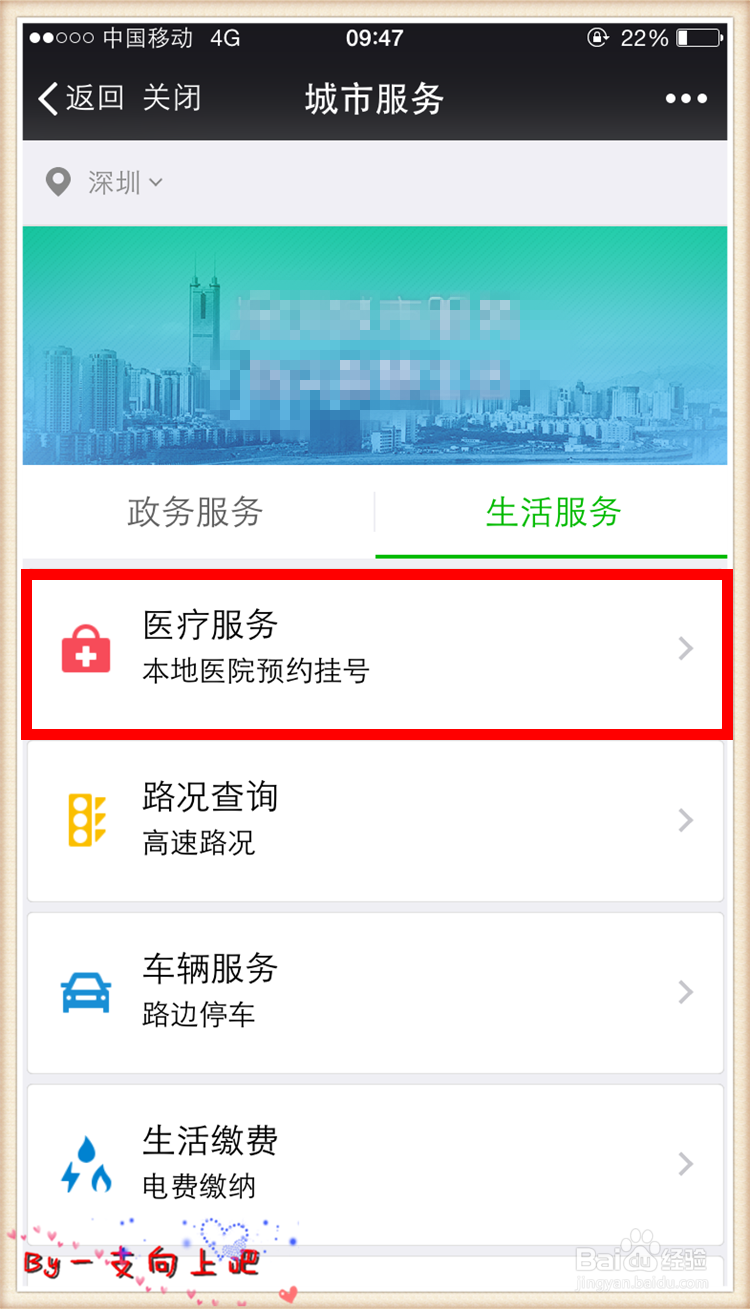Viewport: 750px width, 1309px height.
Task: Tap the chevron on the 路况查询 row
Action: click(x=684, y=820)
